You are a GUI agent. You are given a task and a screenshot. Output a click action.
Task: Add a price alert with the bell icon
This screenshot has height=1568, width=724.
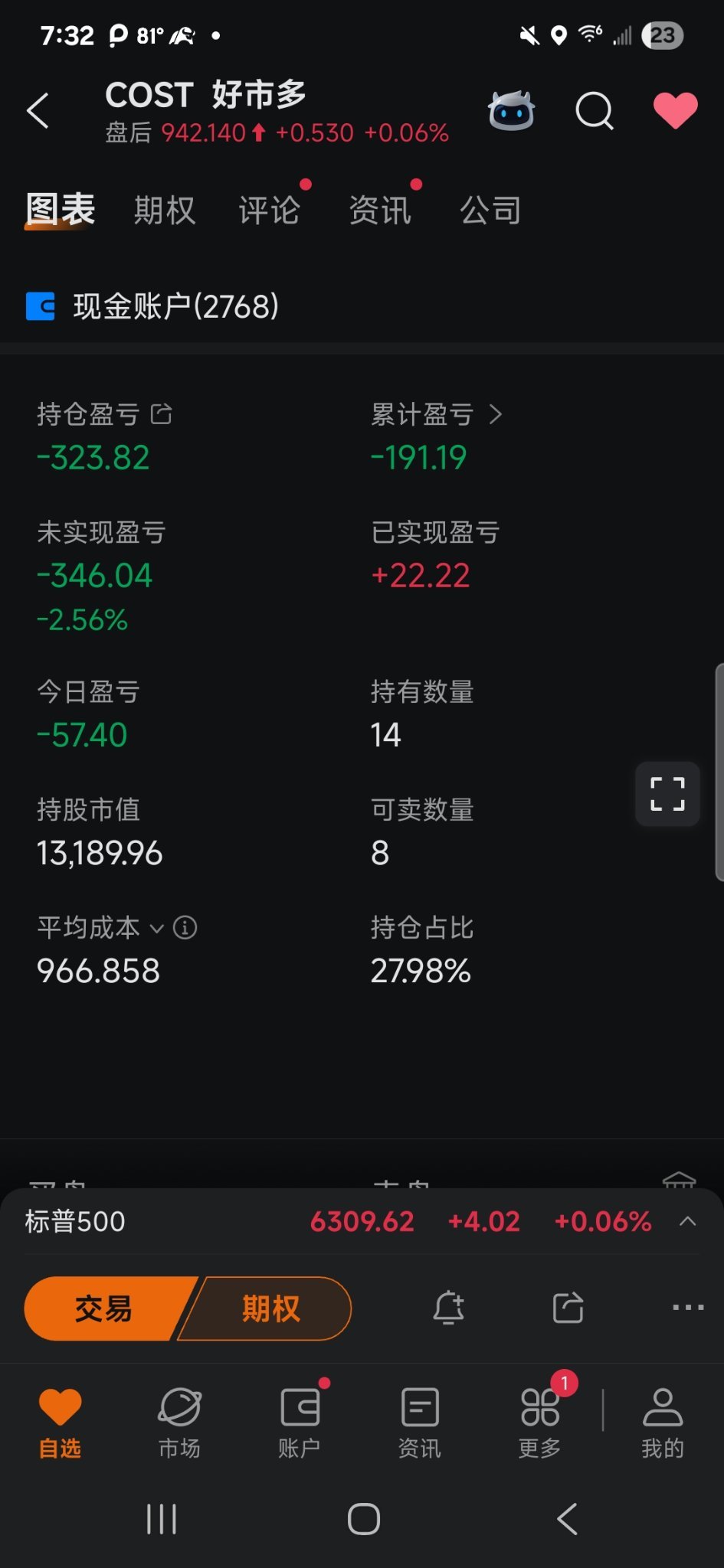pos(449,1308)
